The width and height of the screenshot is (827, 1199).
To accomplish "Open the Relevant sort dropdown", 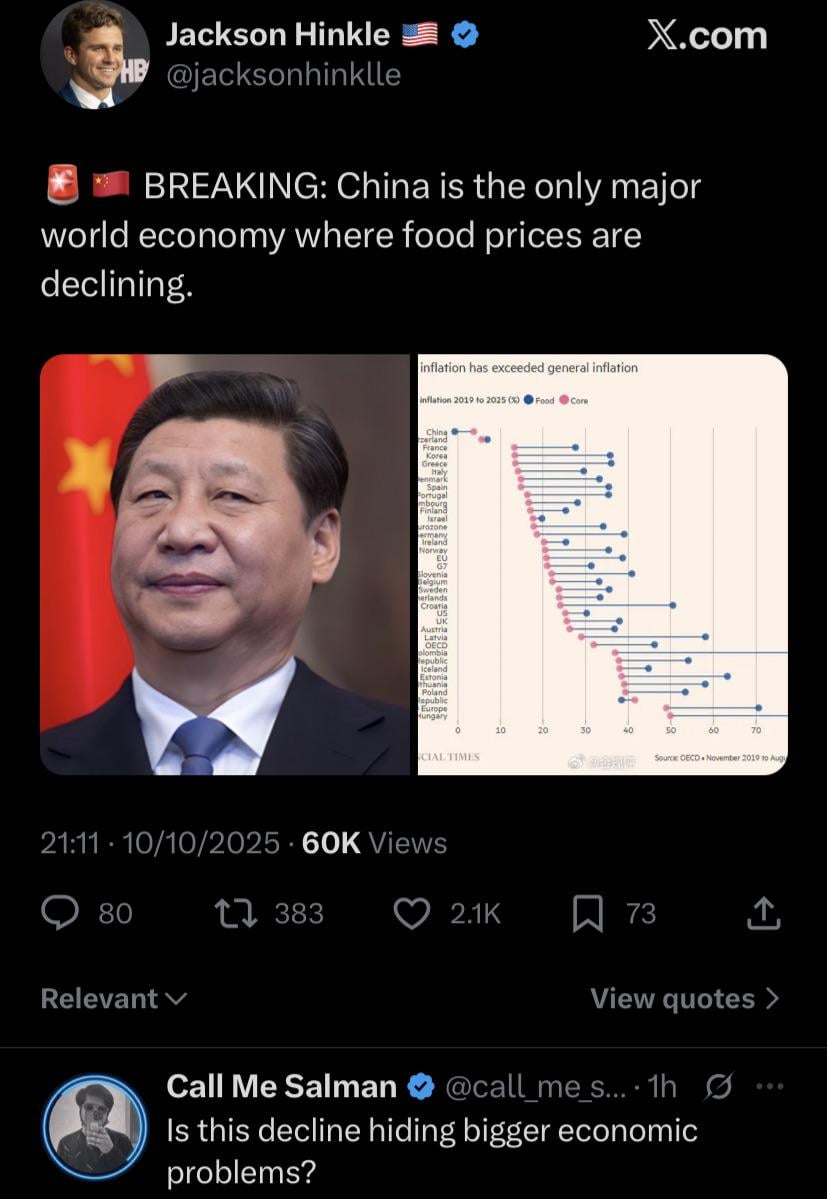I will [x=113, y=998].
